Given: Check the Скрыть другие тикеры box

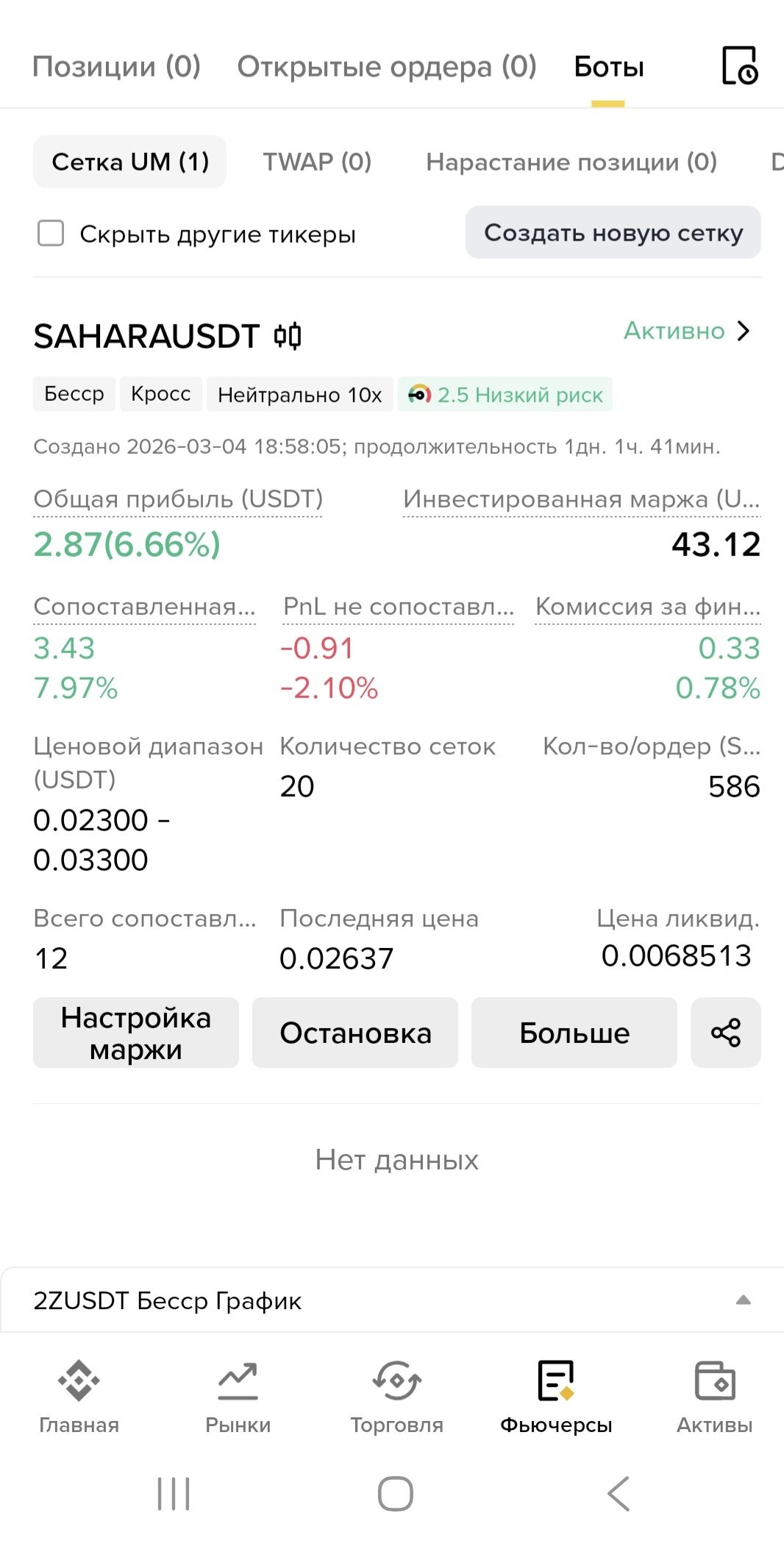Looking at the screenshot, I should click(51, 233).
